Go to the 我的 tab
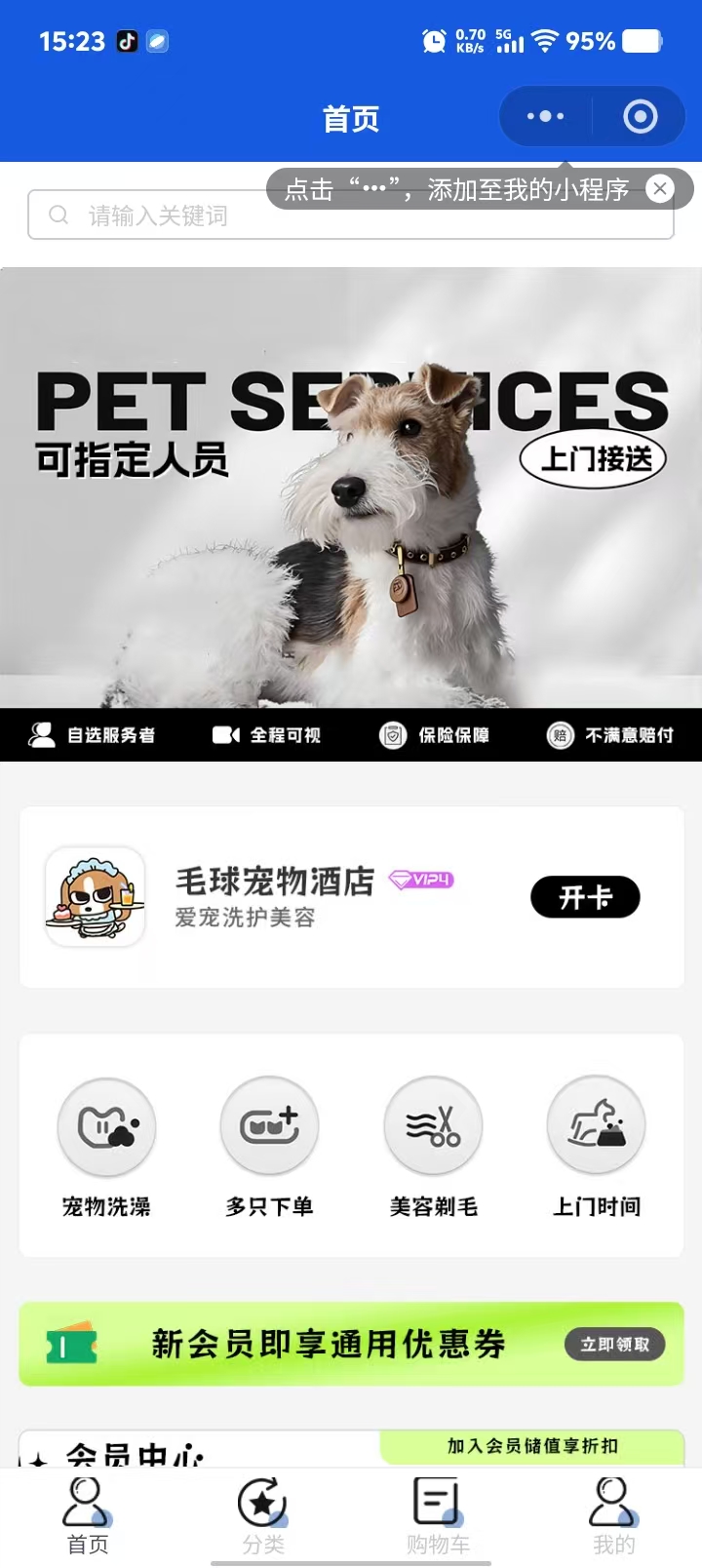Viewport: 702px width, 1568px height. (x=613, y=1516)
